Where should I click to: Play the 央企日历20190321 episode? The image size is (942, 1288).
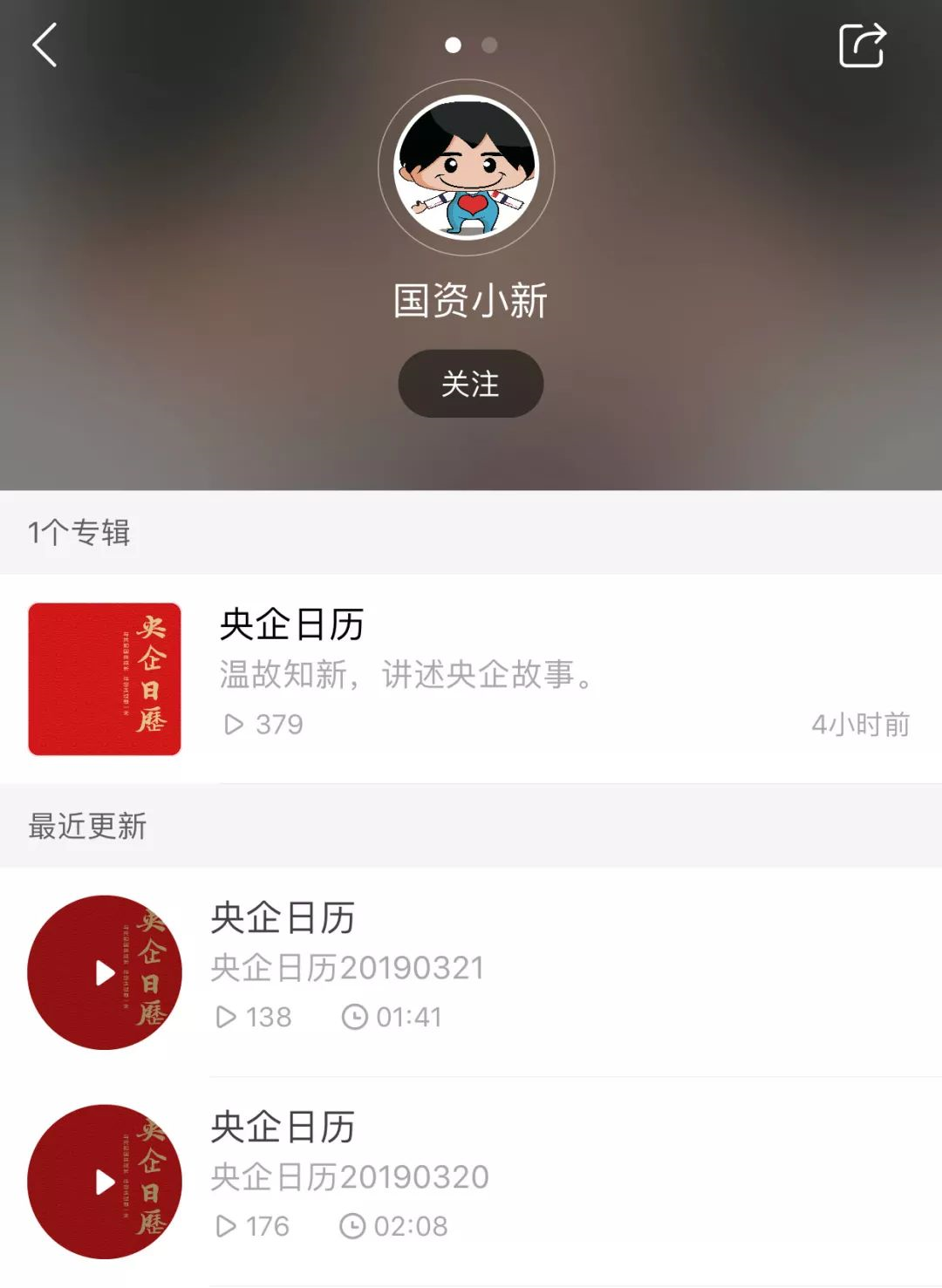(x=105, y=972)
